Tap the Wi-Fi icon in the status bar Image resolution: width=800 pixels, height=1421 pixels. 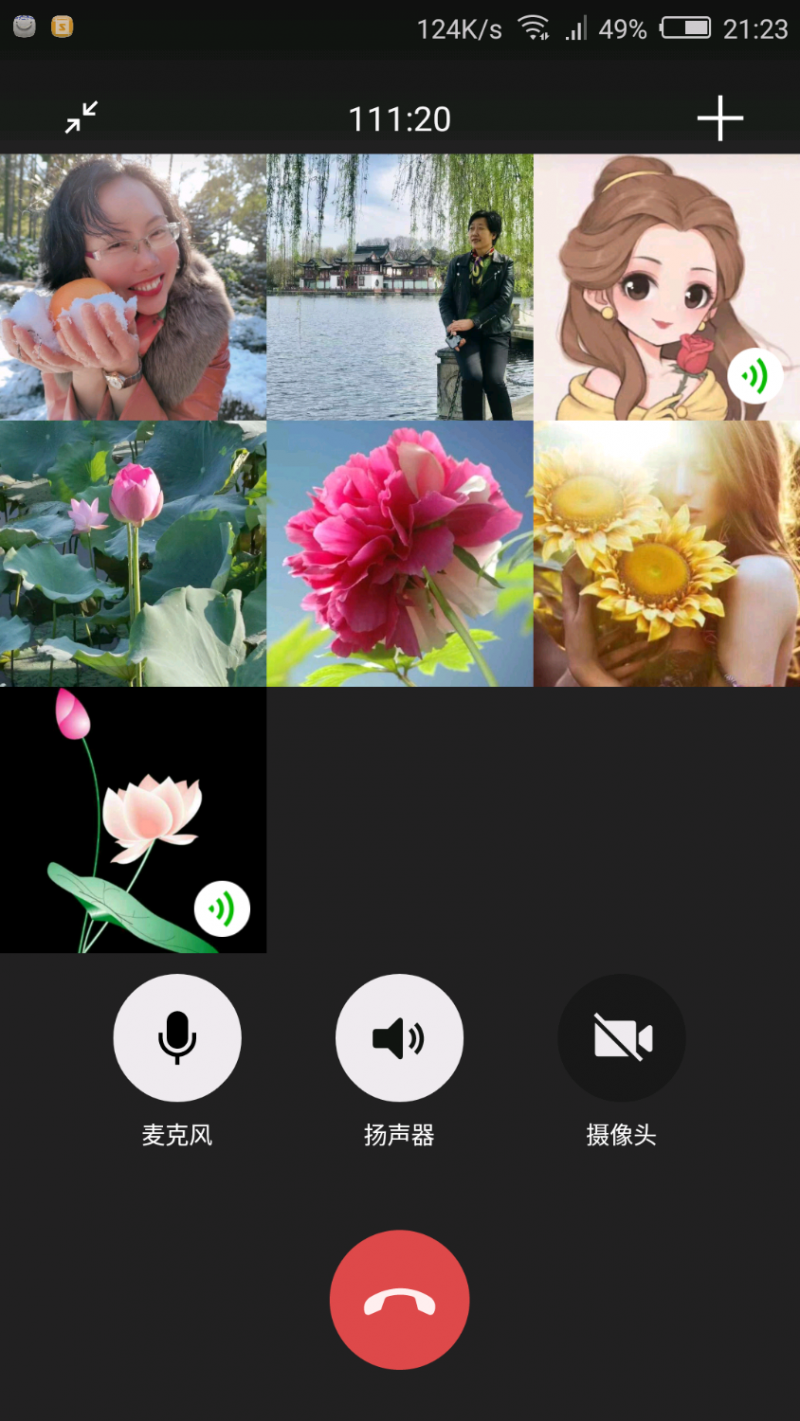533,28
